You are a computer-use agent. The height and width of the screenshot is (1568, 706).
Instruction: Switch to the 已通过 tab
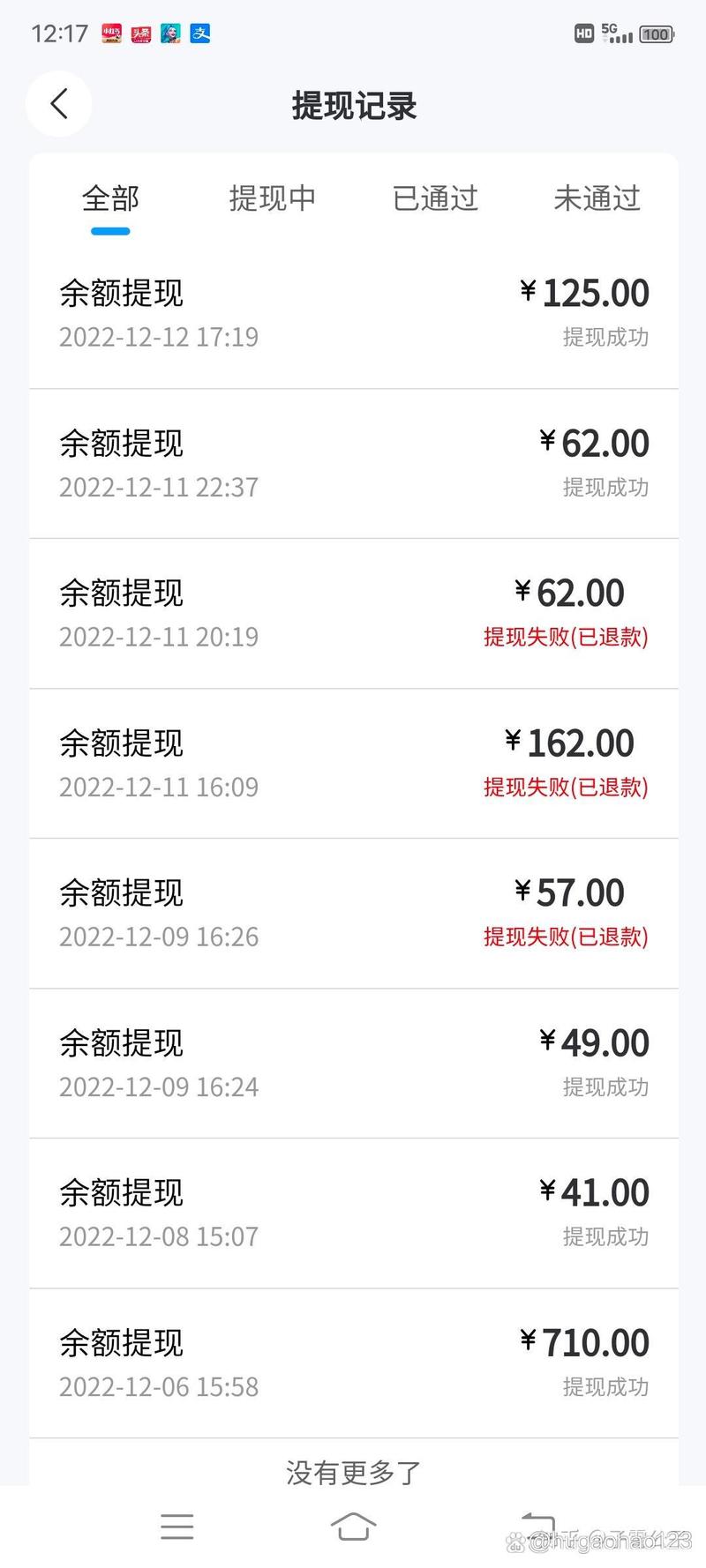click(435, 199)
